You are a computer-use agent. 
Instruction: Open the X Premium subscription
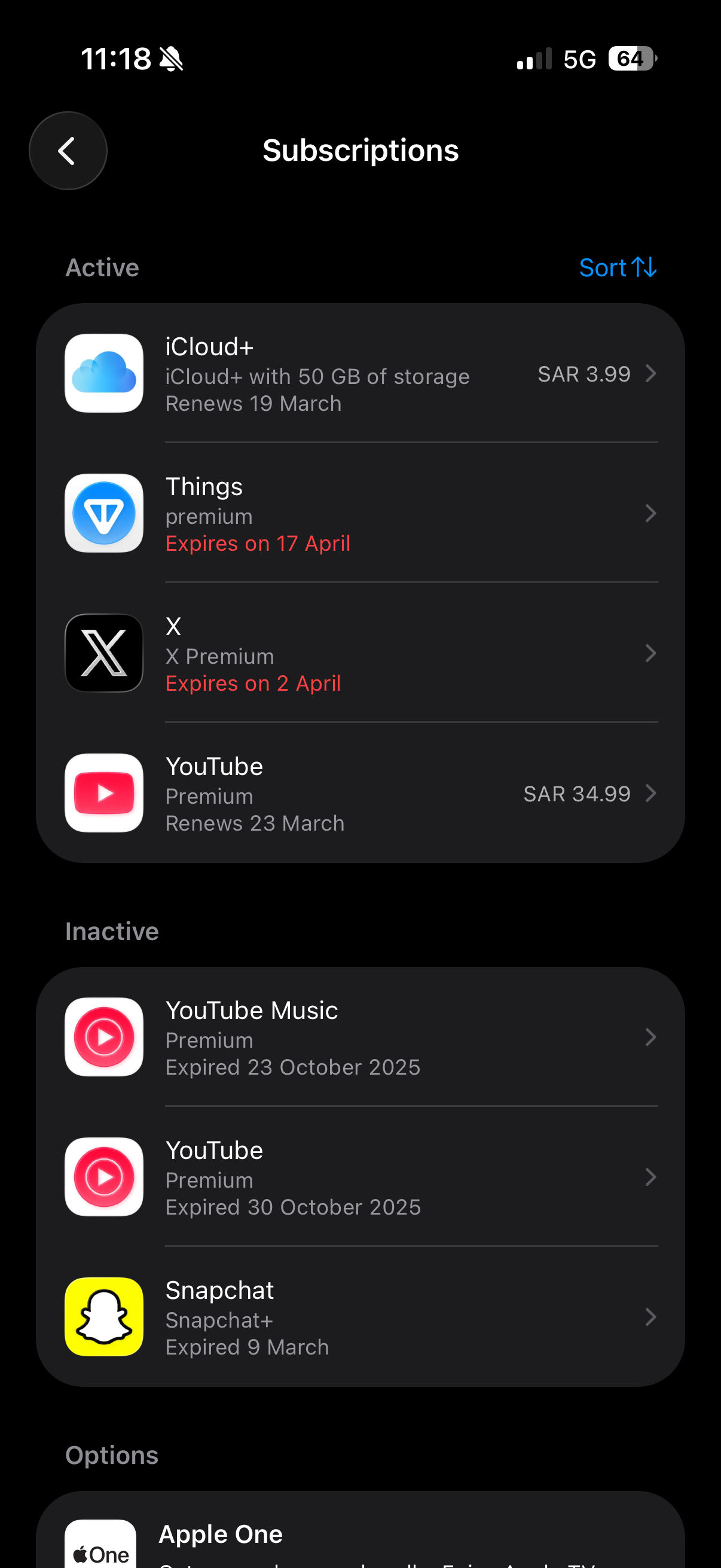click(360, 654)
